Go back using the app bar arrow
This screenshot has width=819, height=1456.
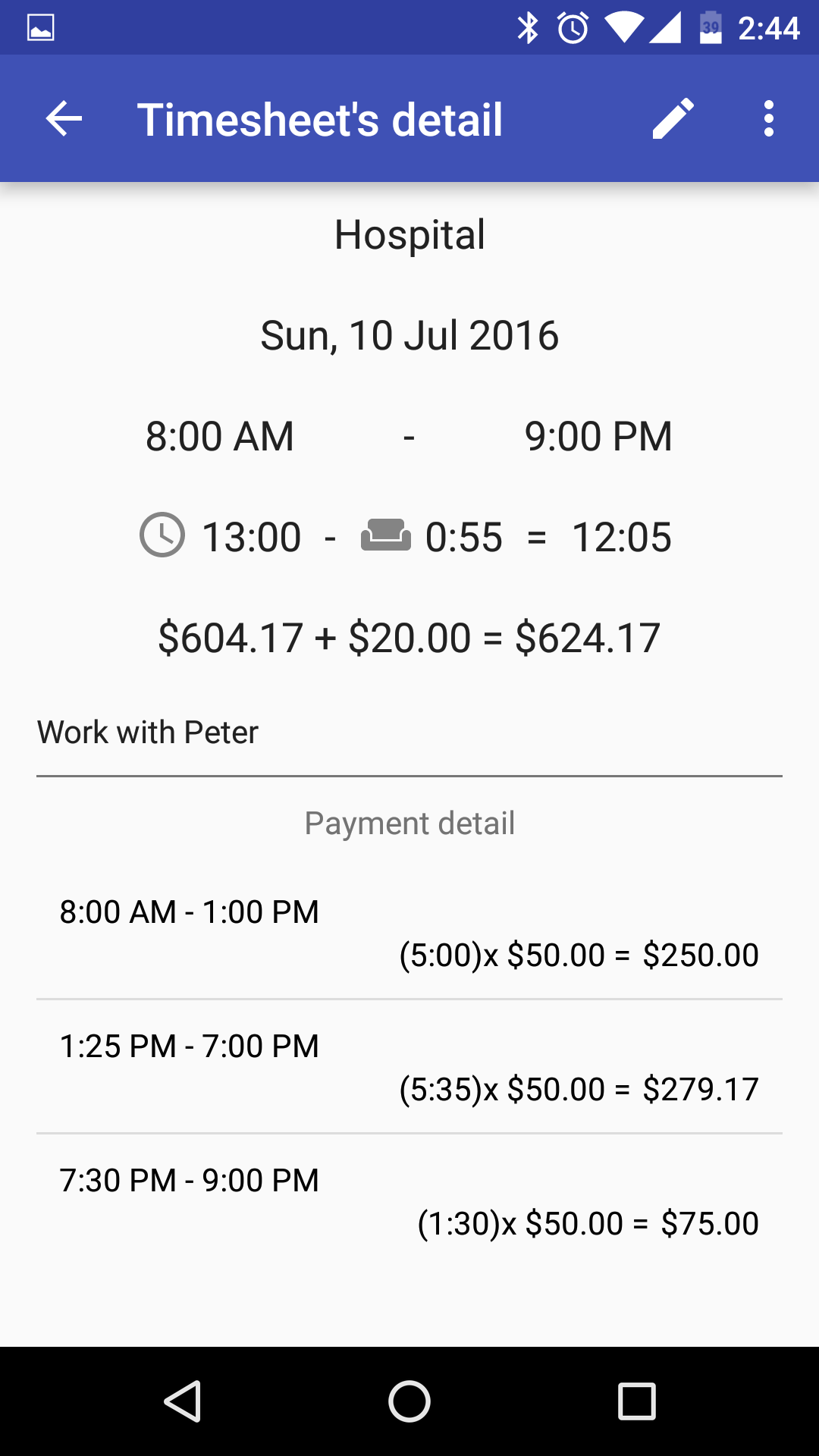point(64,119)
